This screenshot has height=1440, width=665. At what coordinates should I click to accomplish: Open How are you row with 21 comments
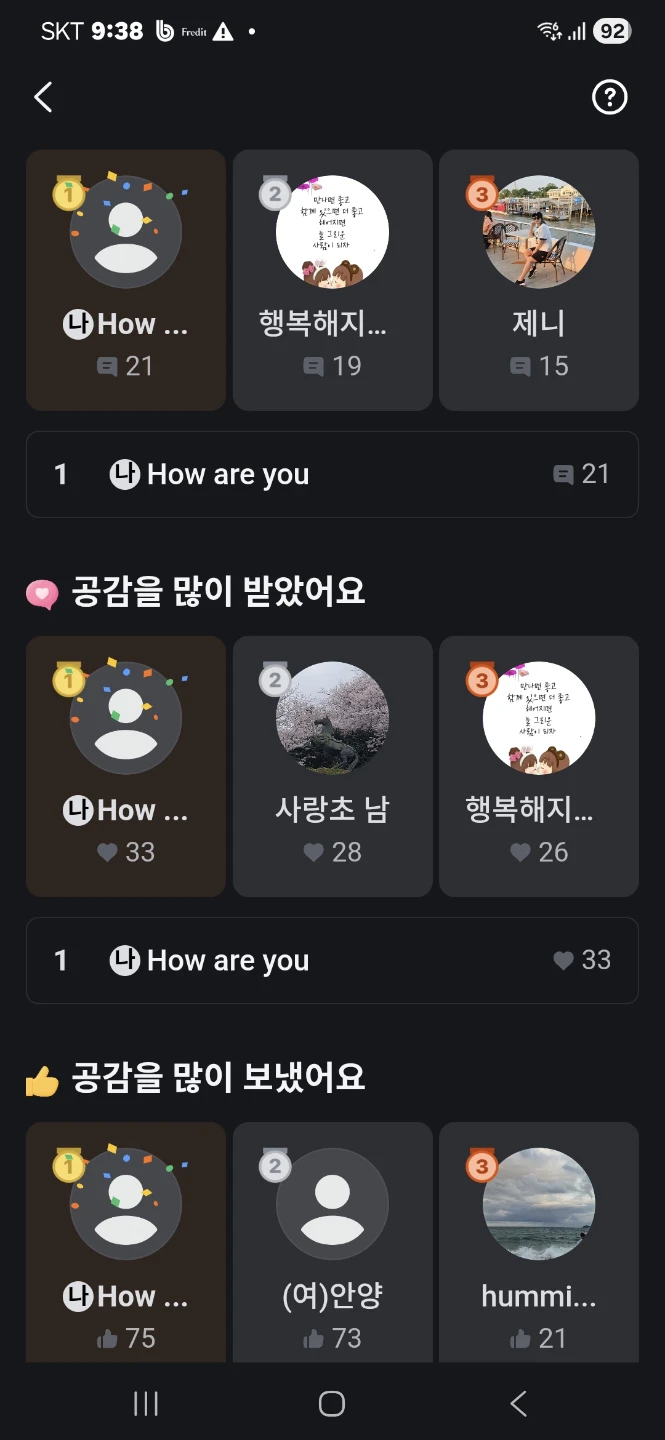[332, 474]
